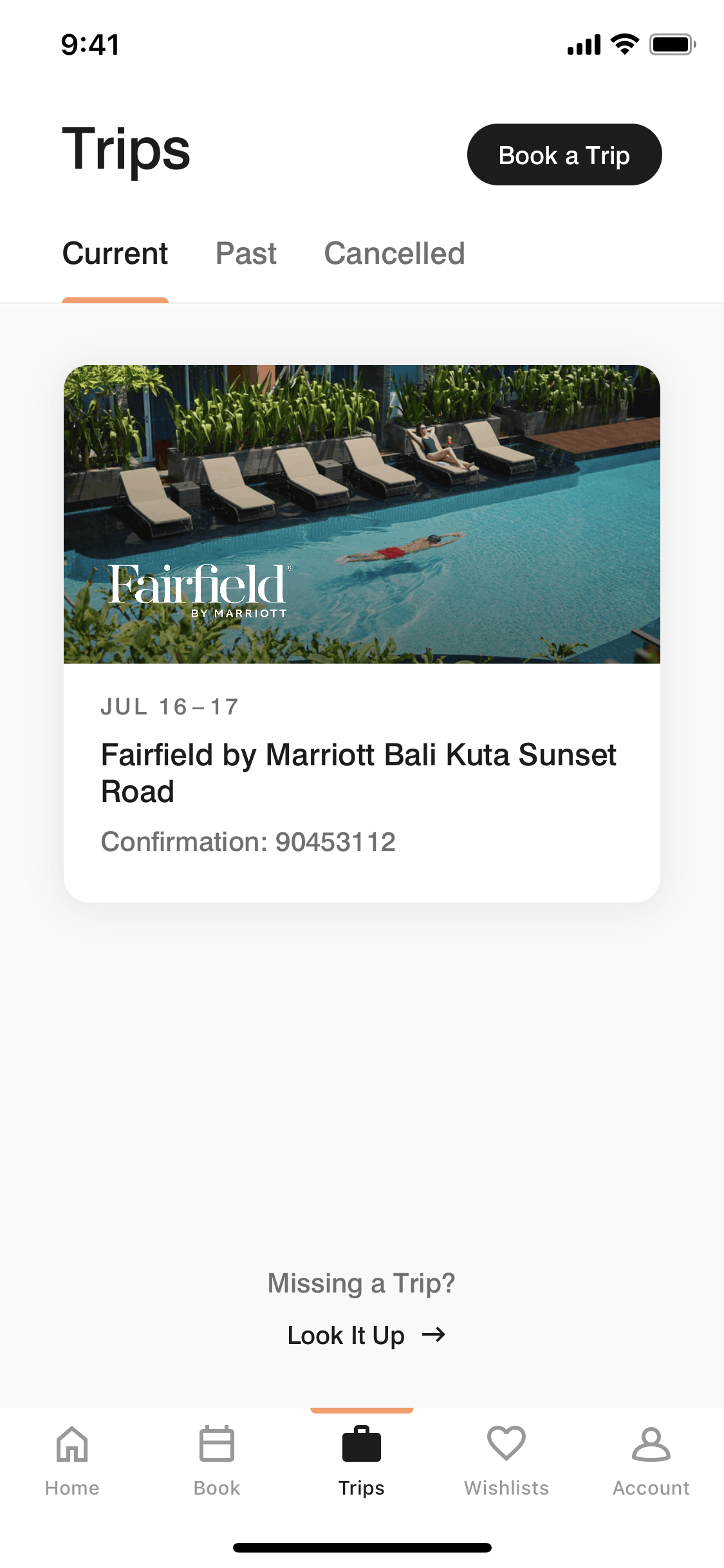Look It Up to find a missing trip
Screen dimensions: 724x1568
pos(366,1336)
